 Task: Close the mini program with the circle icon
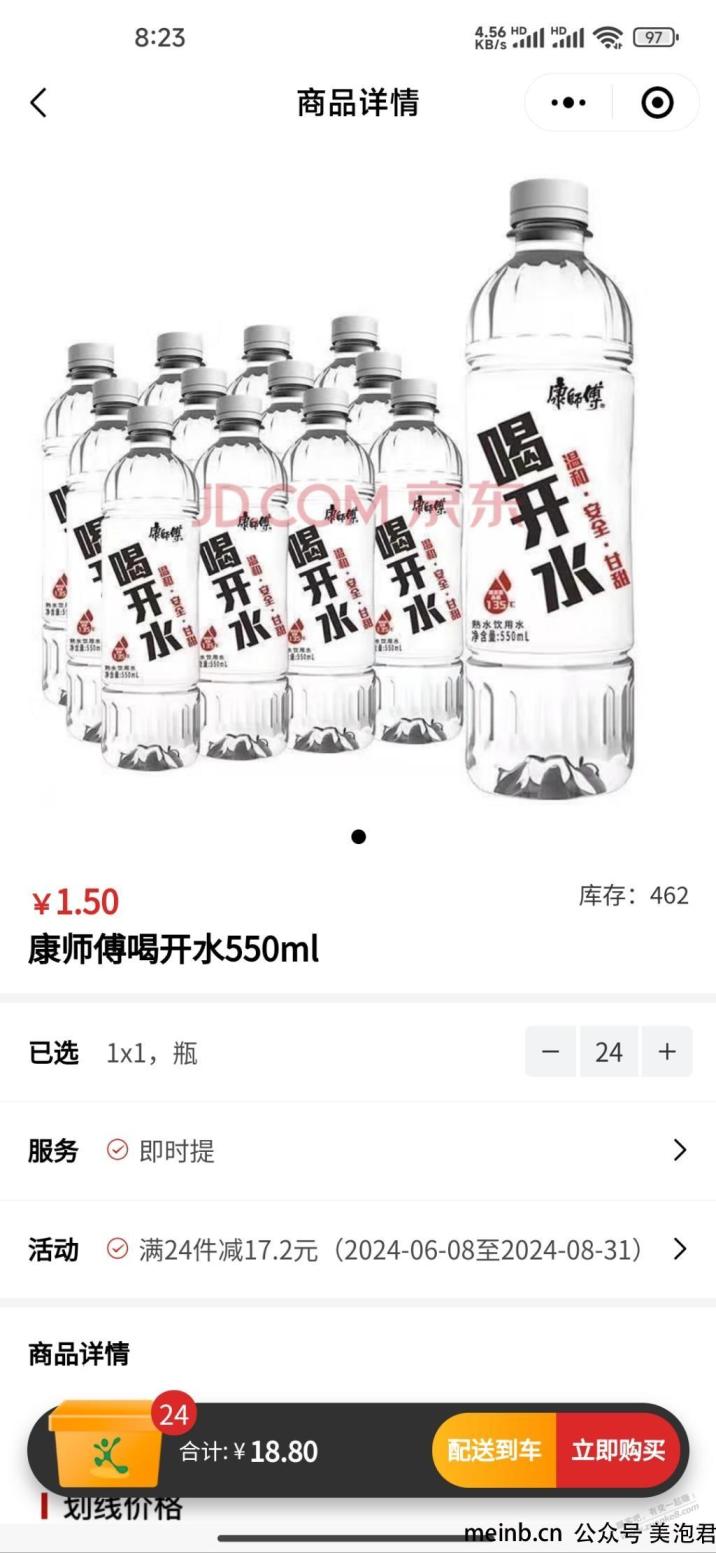pyautogui.click(x=657, y=102)
